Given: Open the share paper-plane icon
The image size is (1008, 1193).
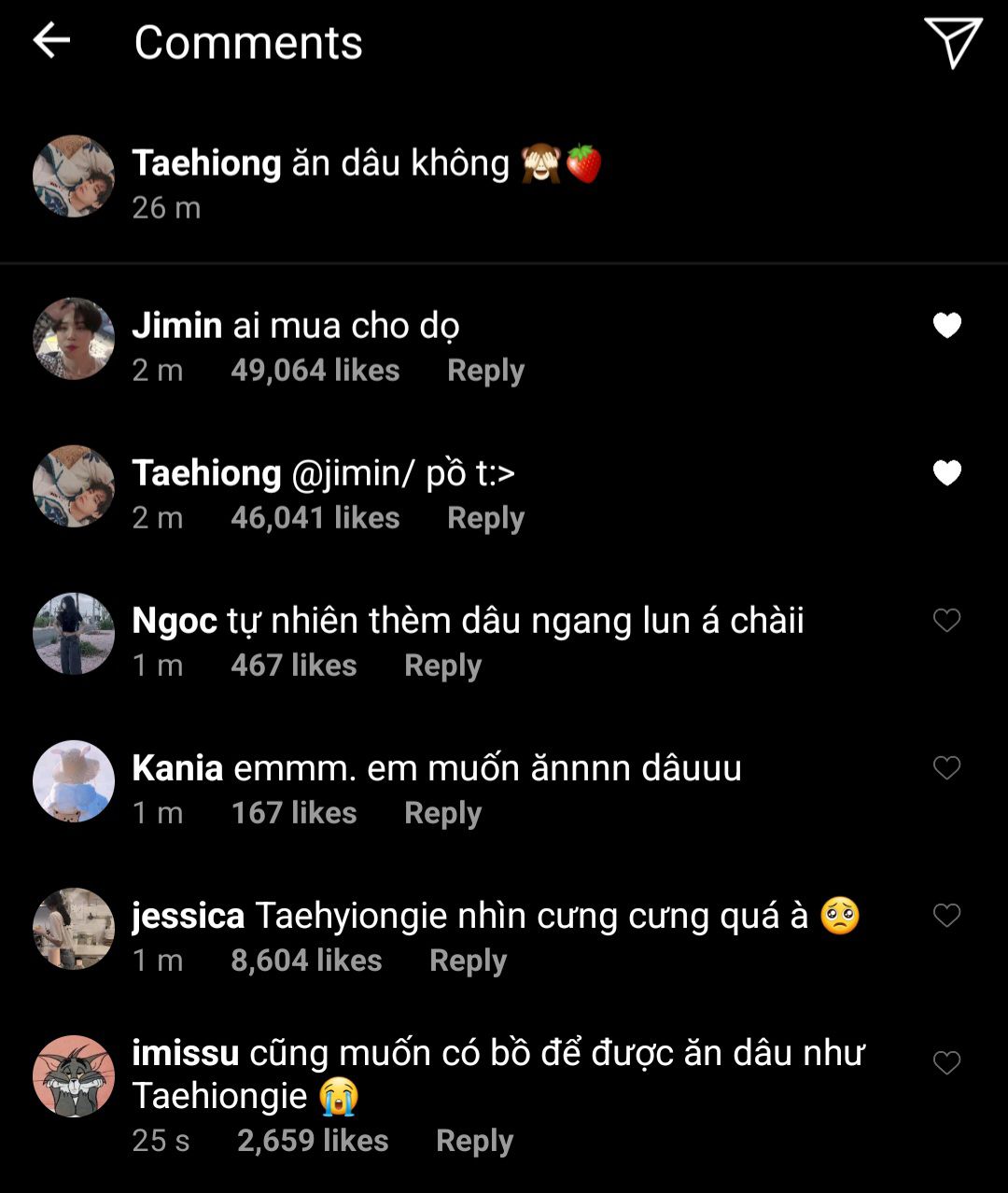Looking at the screenshot, I should pyautogui.click(x=952, y=42).
